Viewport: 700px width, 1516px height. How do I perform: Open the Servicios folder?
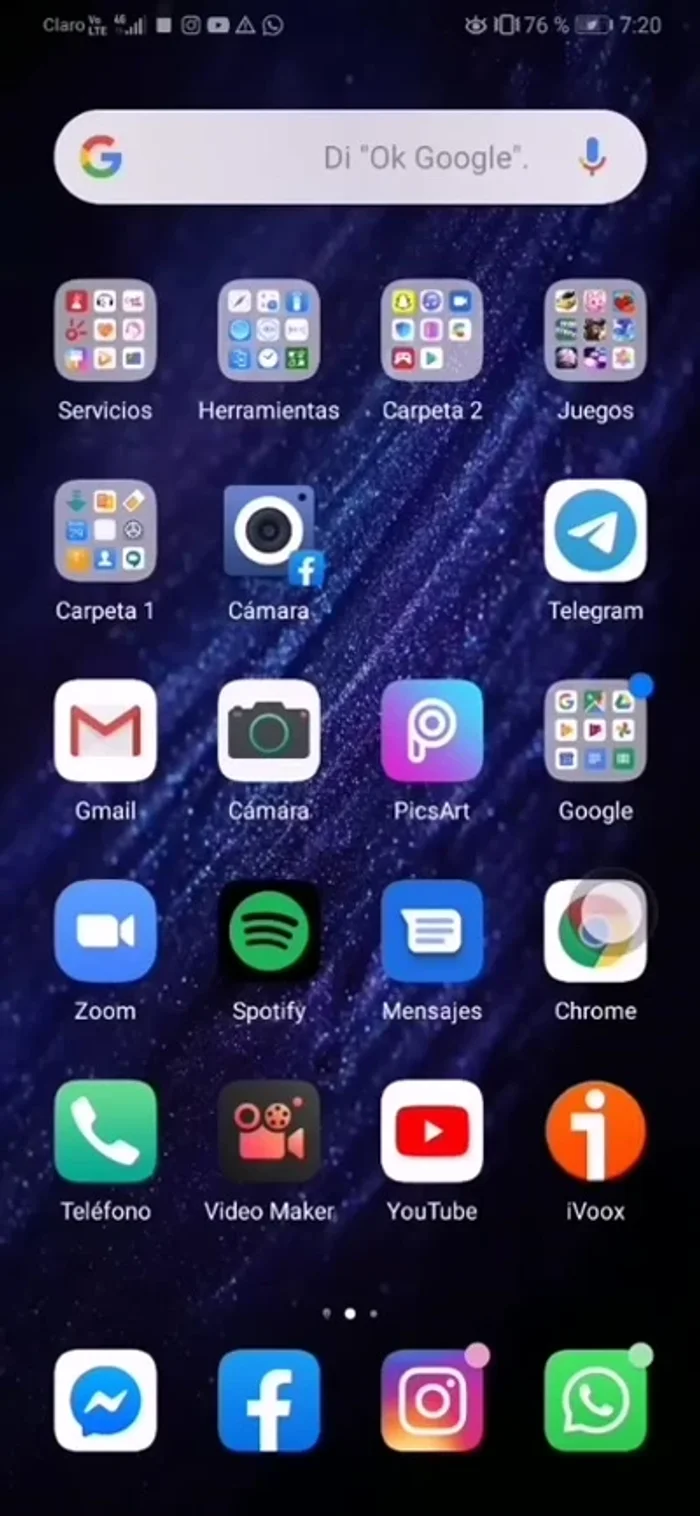105,331
